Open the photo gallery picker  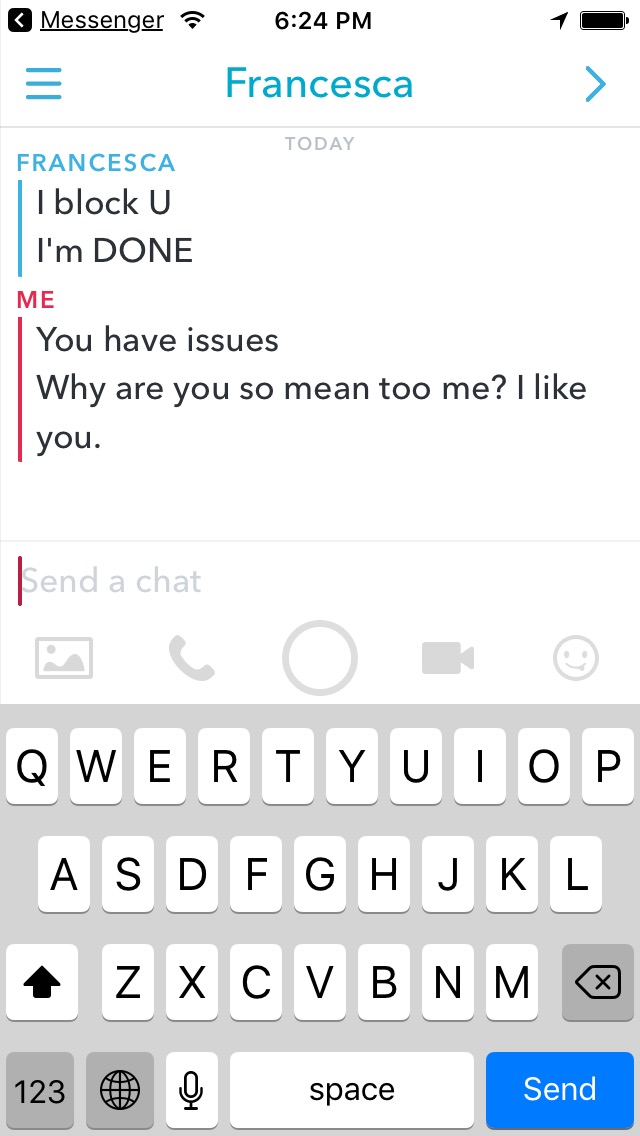[x=64, y=658]
